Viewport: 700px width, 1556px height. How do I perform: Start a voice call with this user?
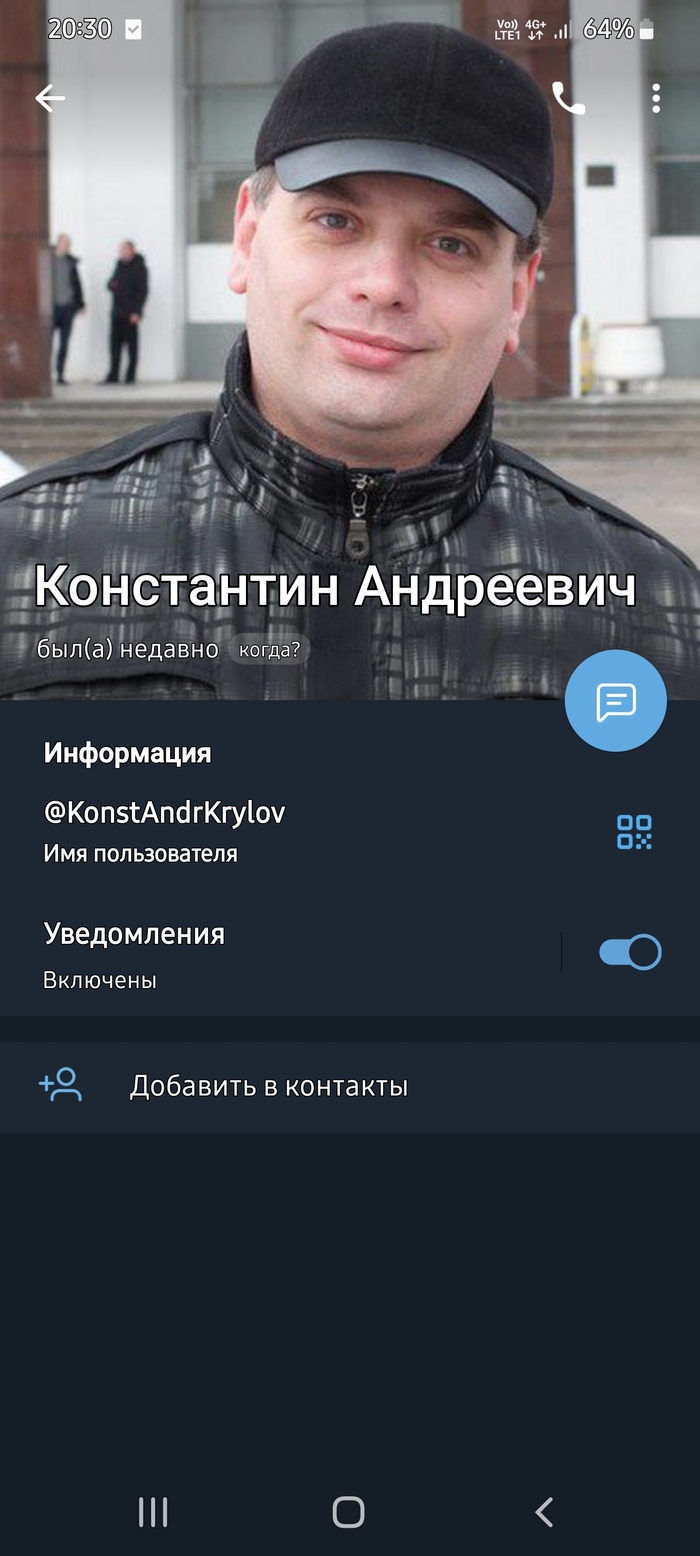point(568,98)
